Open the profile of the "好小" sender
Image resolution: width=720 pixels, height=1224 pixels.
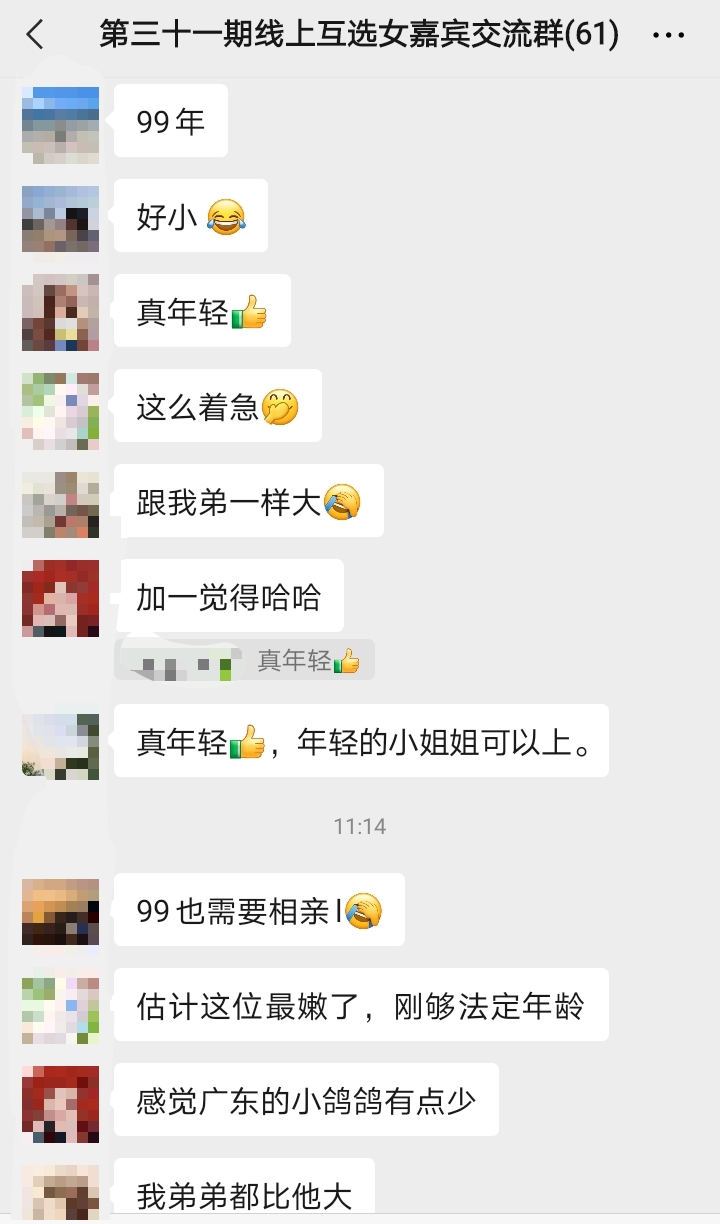click(x=60, y=218)
